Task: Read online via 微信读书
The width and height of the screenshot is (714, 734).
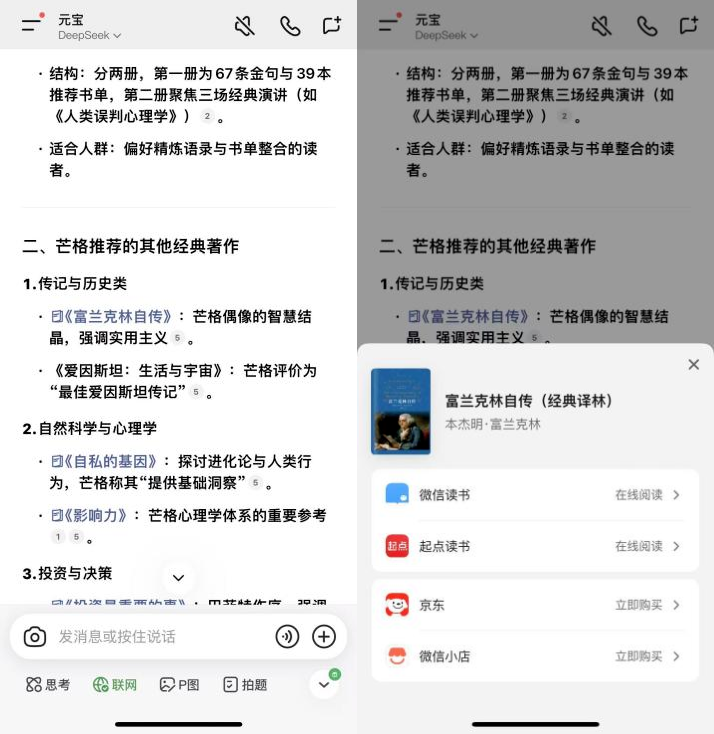Action: pos(535,495)
